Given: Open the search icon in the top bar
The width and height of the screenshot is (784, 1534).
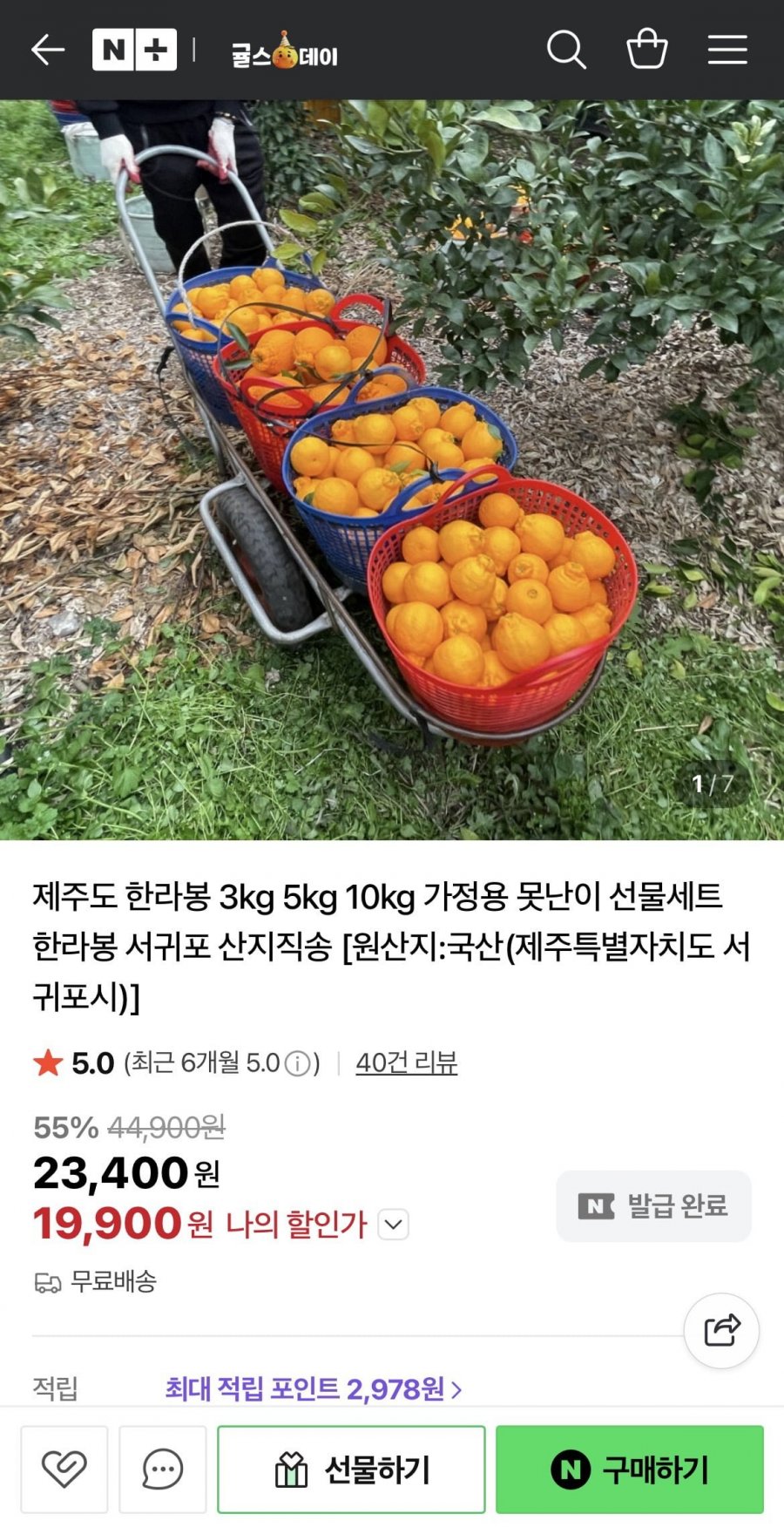Looking at the screenshot, I should tap(568, 51).
